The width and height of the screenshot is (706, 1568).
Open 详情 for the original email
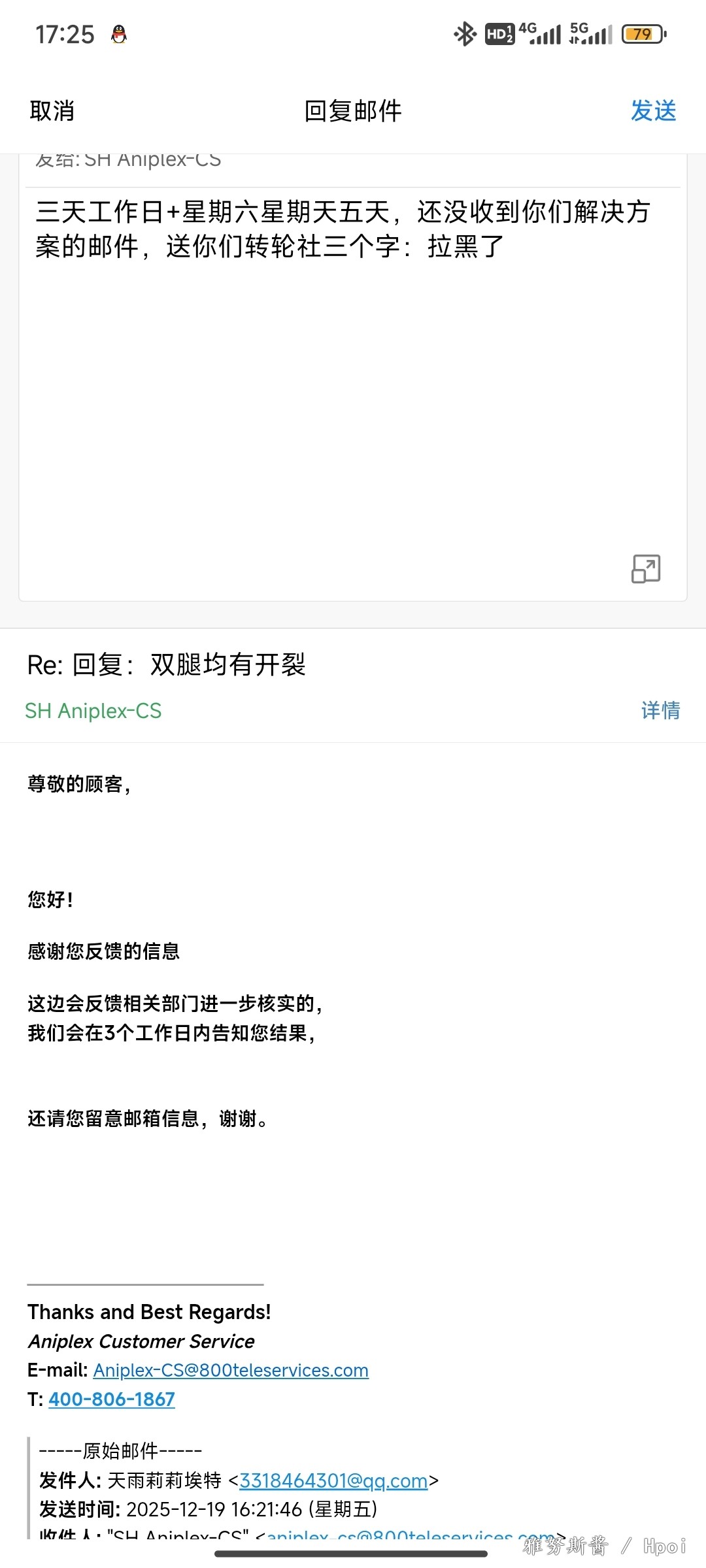[x=660, y=710]
